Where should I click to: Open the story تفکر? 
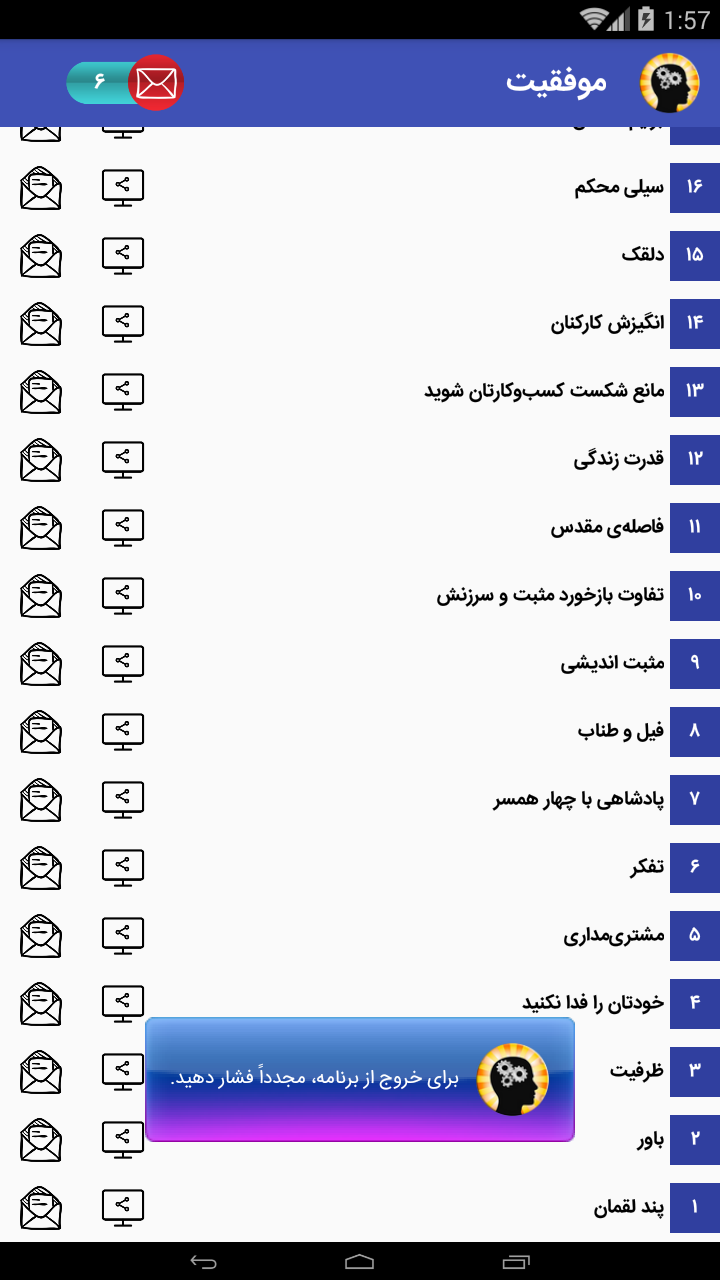click(647, 867)
